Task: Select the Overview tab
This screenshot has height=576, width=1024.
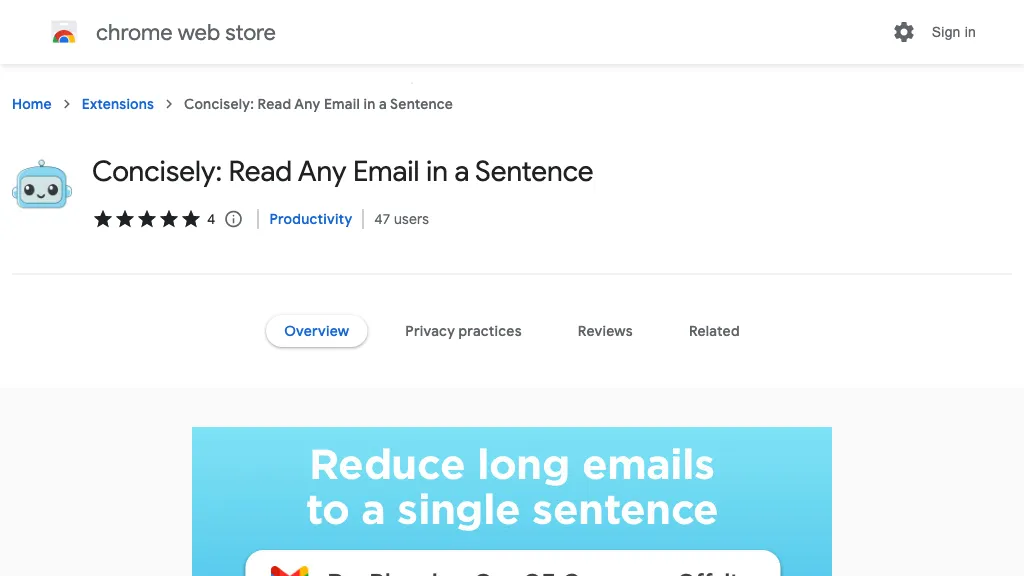Action: [x=316, y=331]
